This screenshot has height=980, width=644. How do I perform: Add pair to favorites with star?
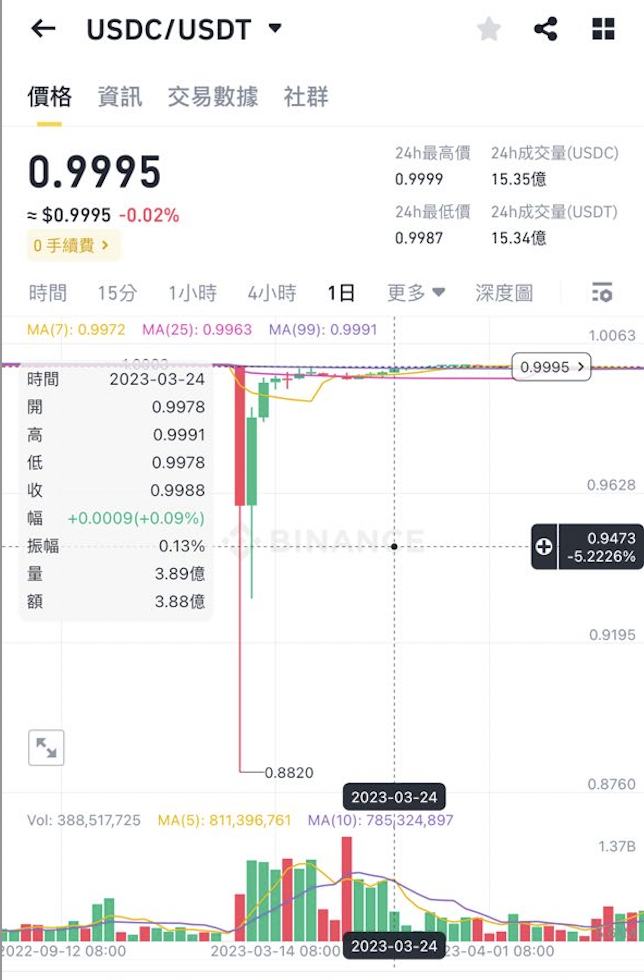click(x=489, y=29)
